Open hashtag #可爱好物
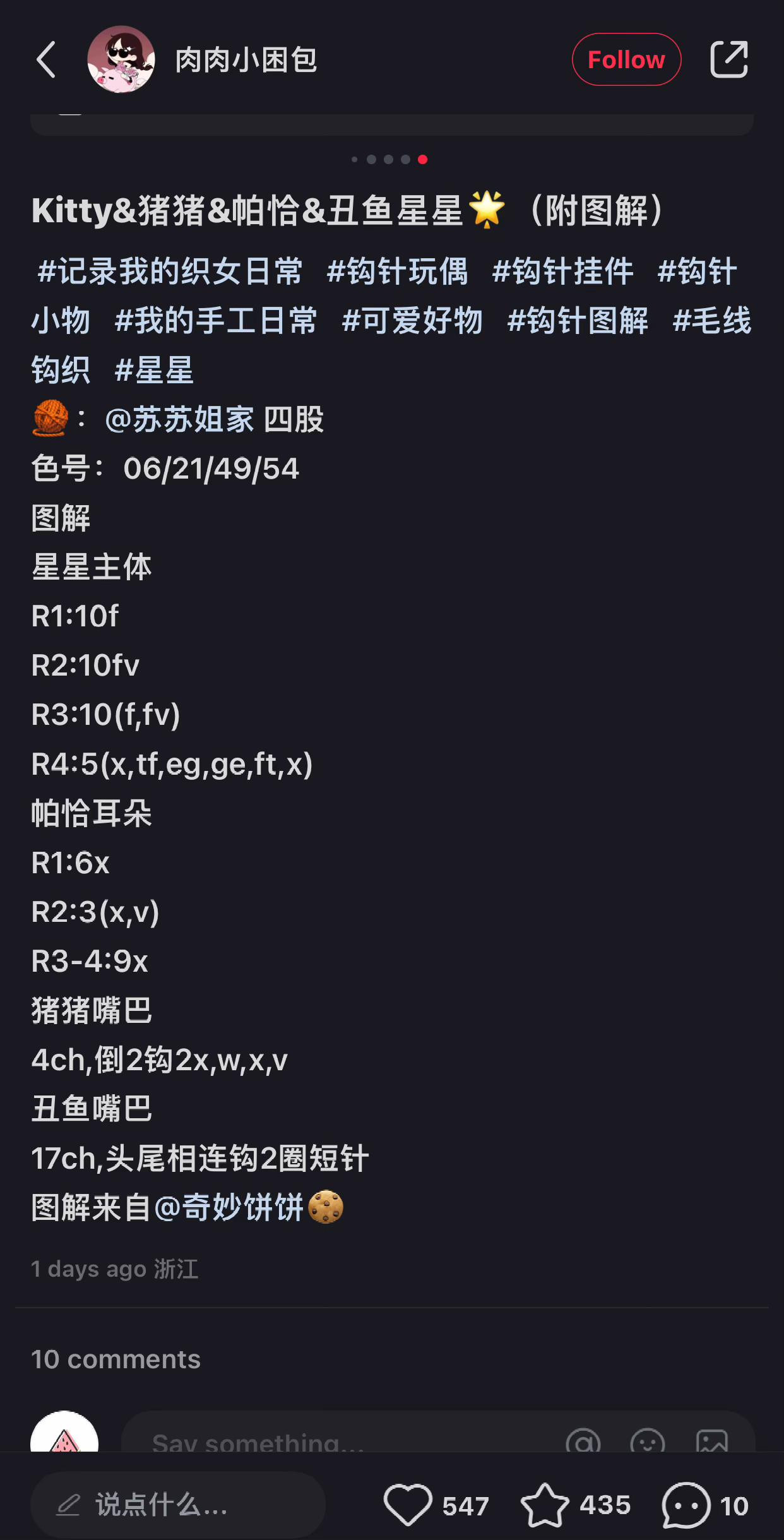This screenshot has width=784, height=1540. [x=413, y=321]
